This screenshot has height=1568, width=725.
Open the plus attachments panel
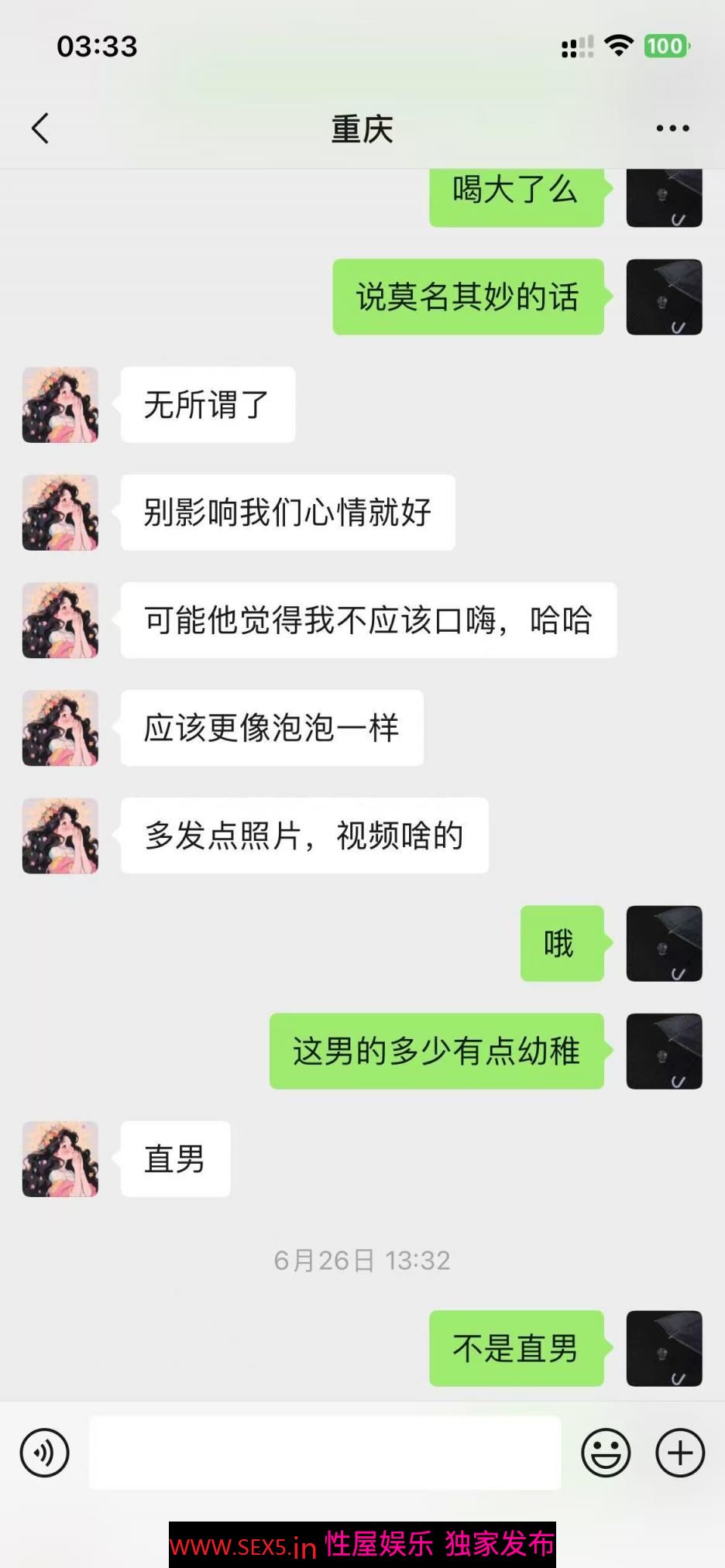click(680, 1453)
